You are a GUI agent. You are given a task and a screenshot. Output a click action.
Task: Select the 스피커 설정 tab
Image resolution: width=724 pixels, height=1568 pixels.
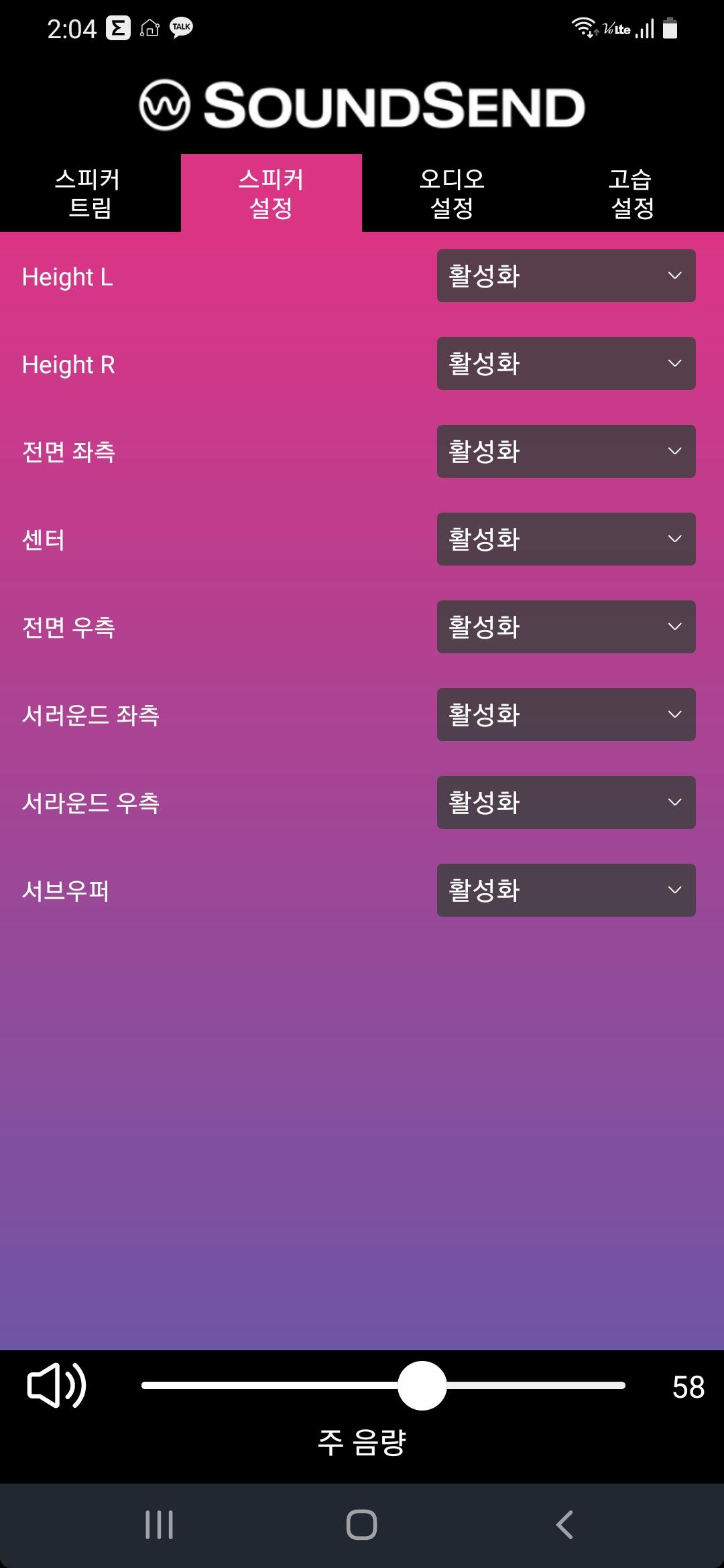(271, 193)
